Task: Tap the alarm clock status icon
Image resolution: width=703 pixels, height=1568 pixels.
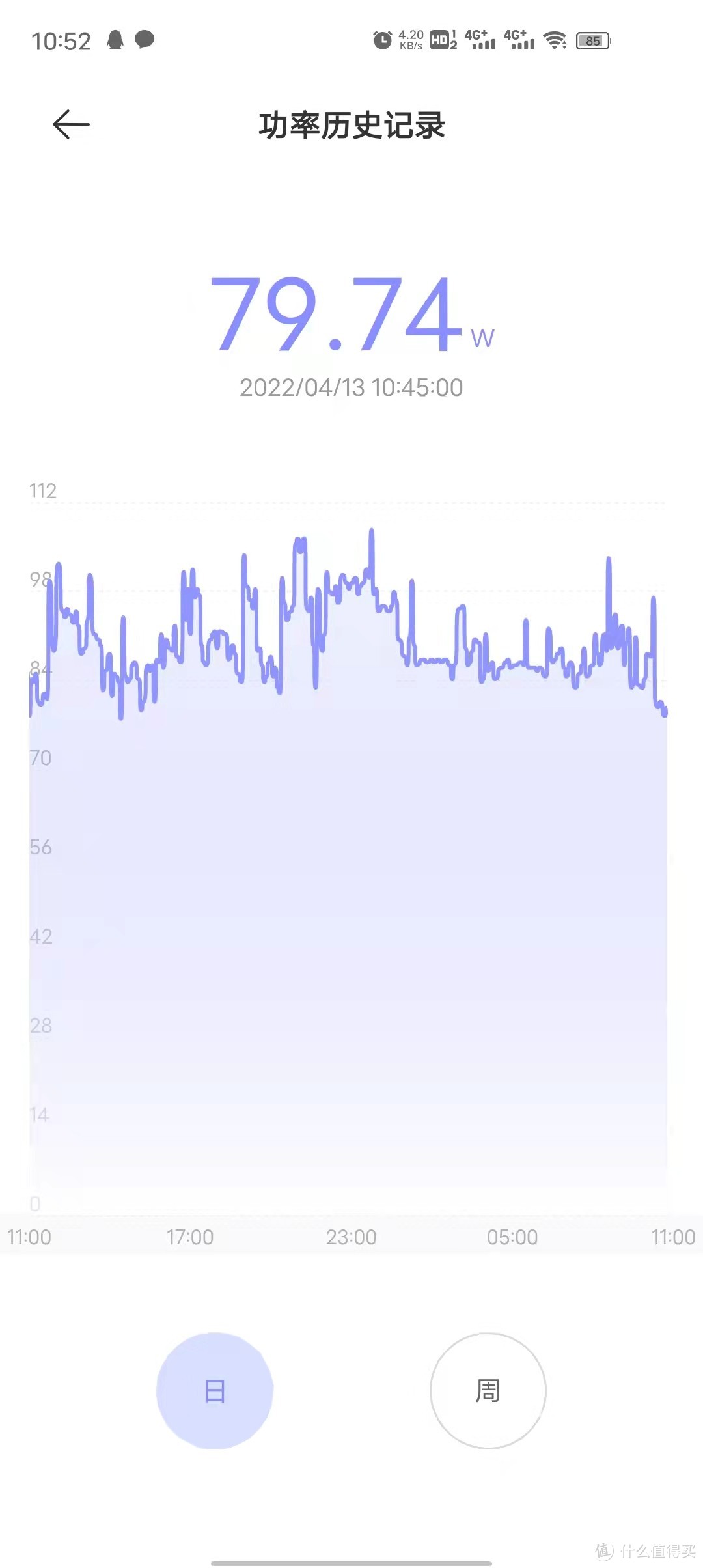Action: point(383,40)
